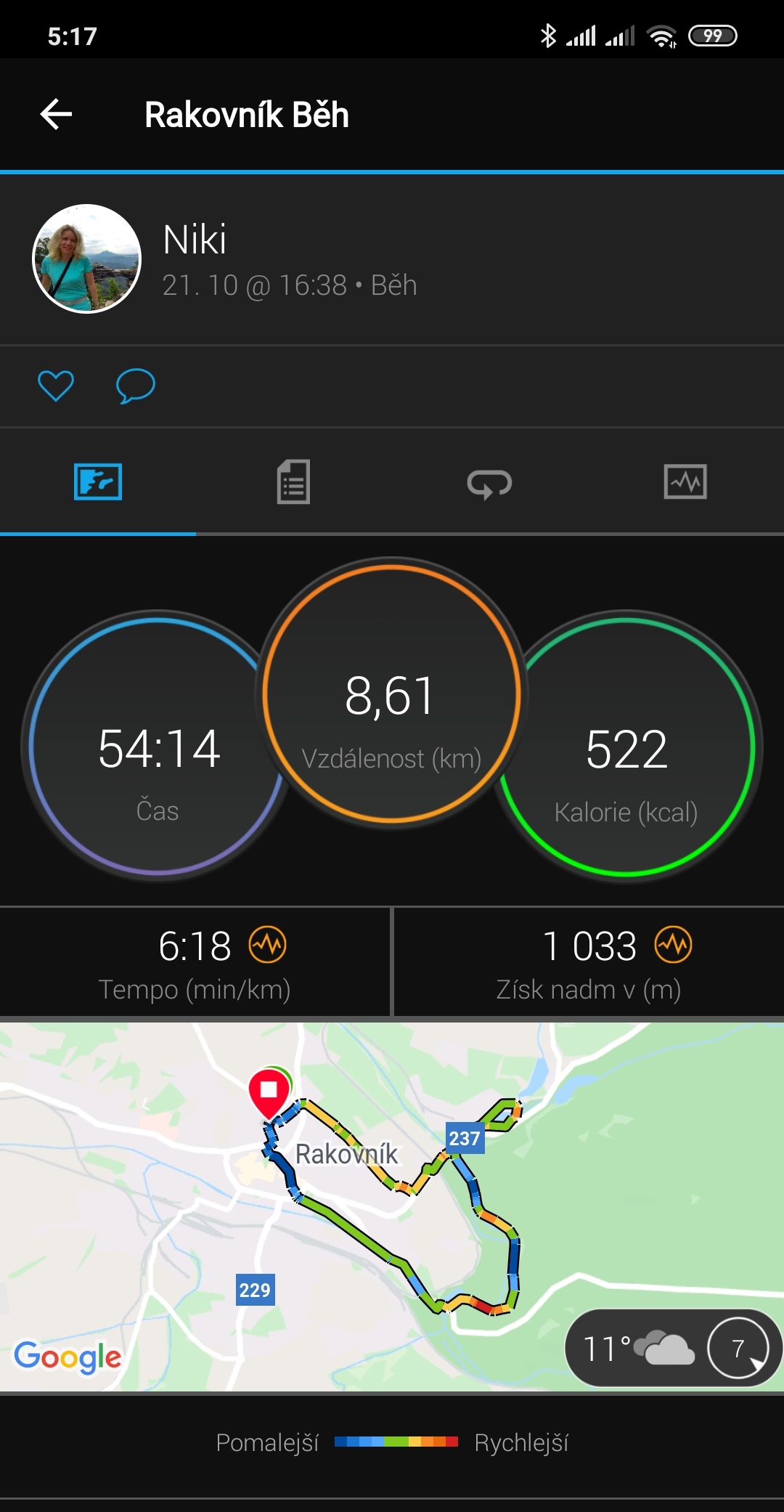Image resolution: width=784 pixels, height=1512 pixels.
Task: Open Niki's profile picture
Action: [x=87, y=259]
